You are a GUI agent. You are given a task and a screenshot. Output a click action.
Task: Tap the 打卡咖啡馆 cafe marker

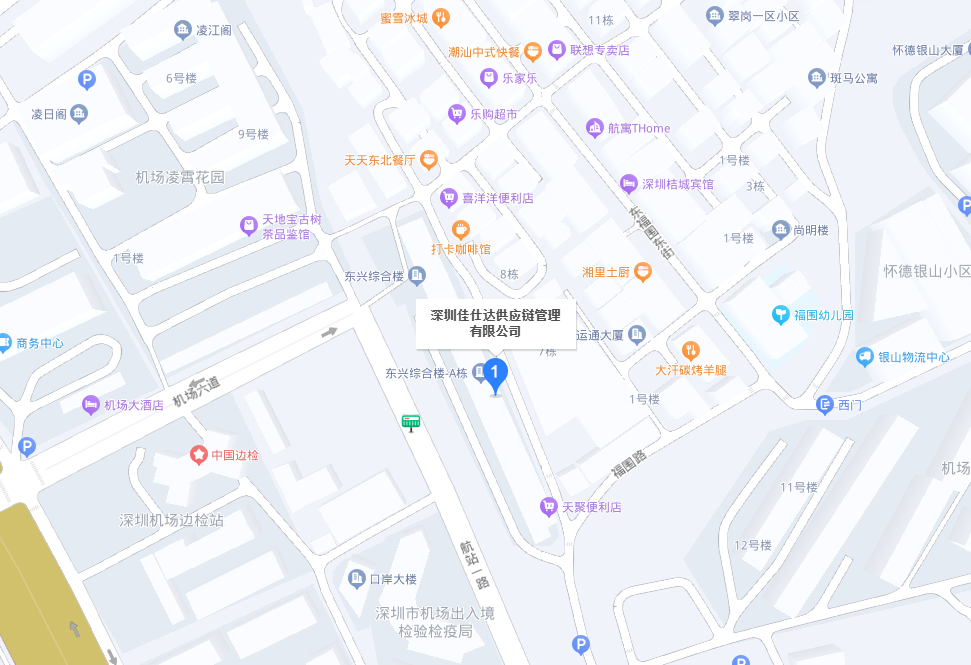pyautogui.click(x=460, y=229)
